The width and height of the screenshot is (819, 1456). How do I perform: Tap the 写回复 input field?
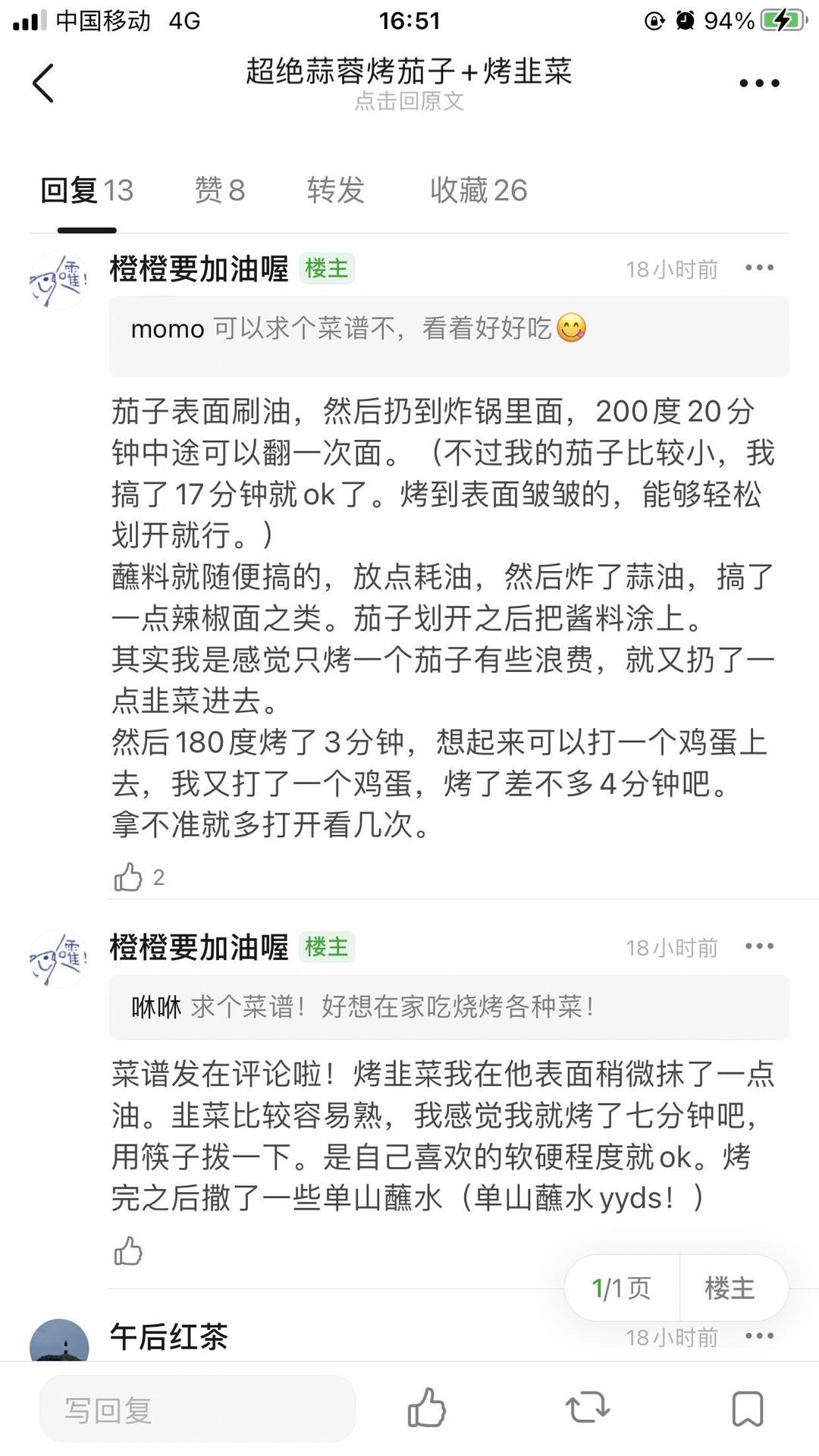(197, 1410)
